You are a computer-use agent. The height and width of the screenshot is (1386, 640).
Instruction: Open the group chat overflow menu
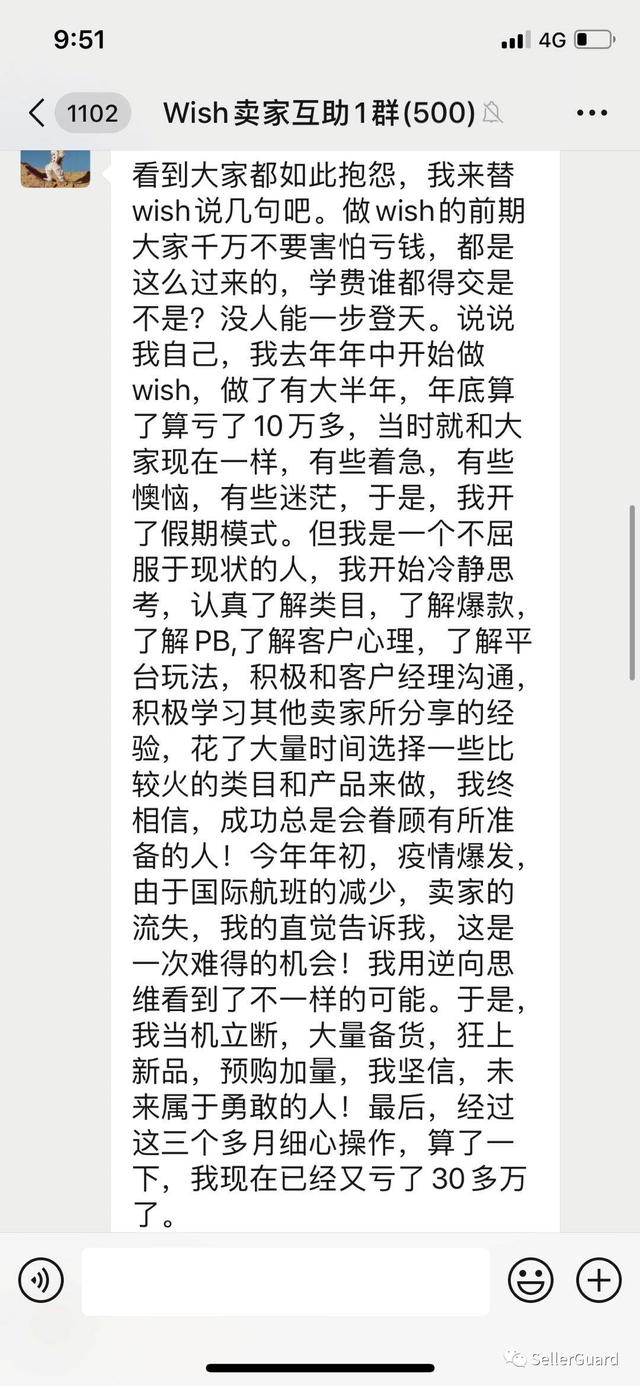pos(592,113)
